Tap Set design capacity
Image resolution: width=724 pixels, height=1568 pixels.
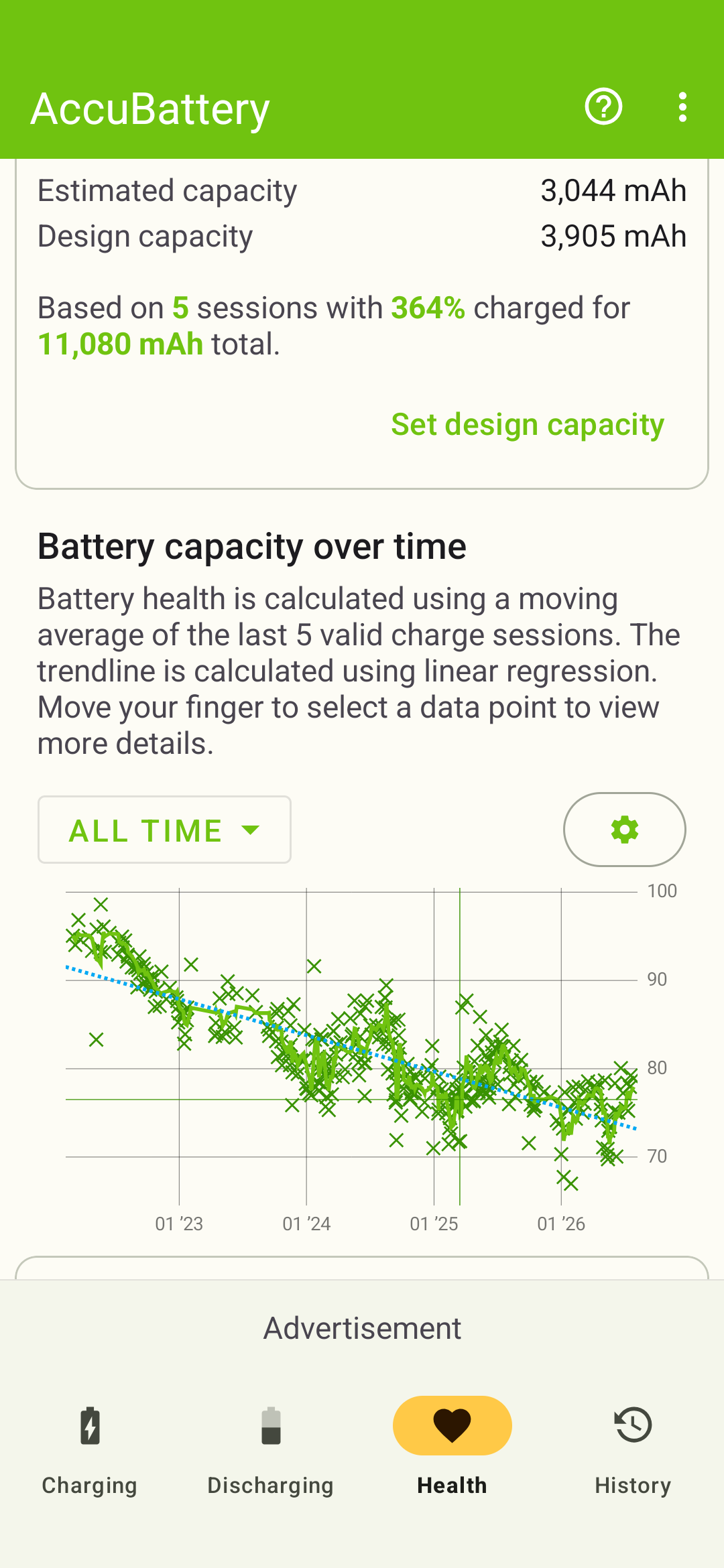coord(528,425)
